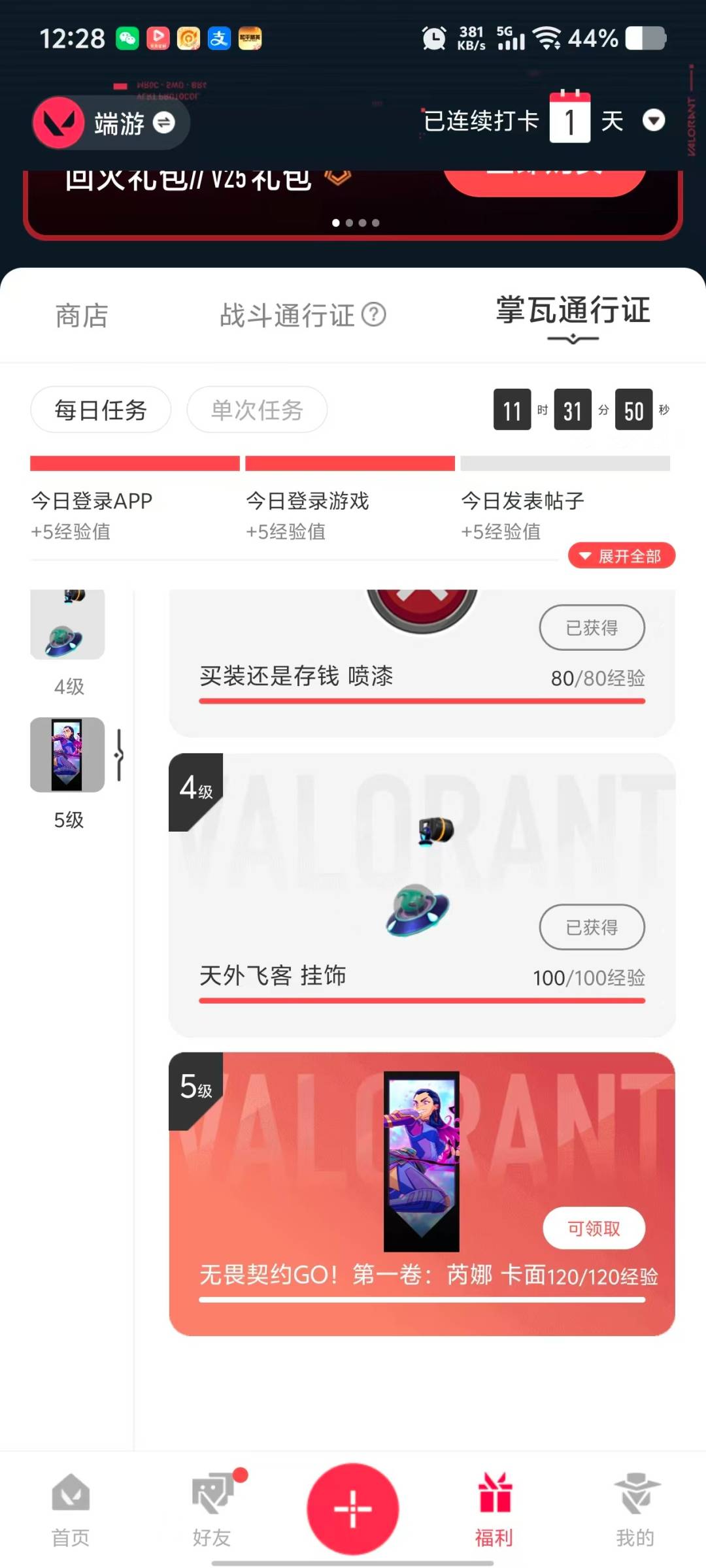
Task: Click 已获得 on the 天外飞客 挂饰 reward
Action: [592, 927]
